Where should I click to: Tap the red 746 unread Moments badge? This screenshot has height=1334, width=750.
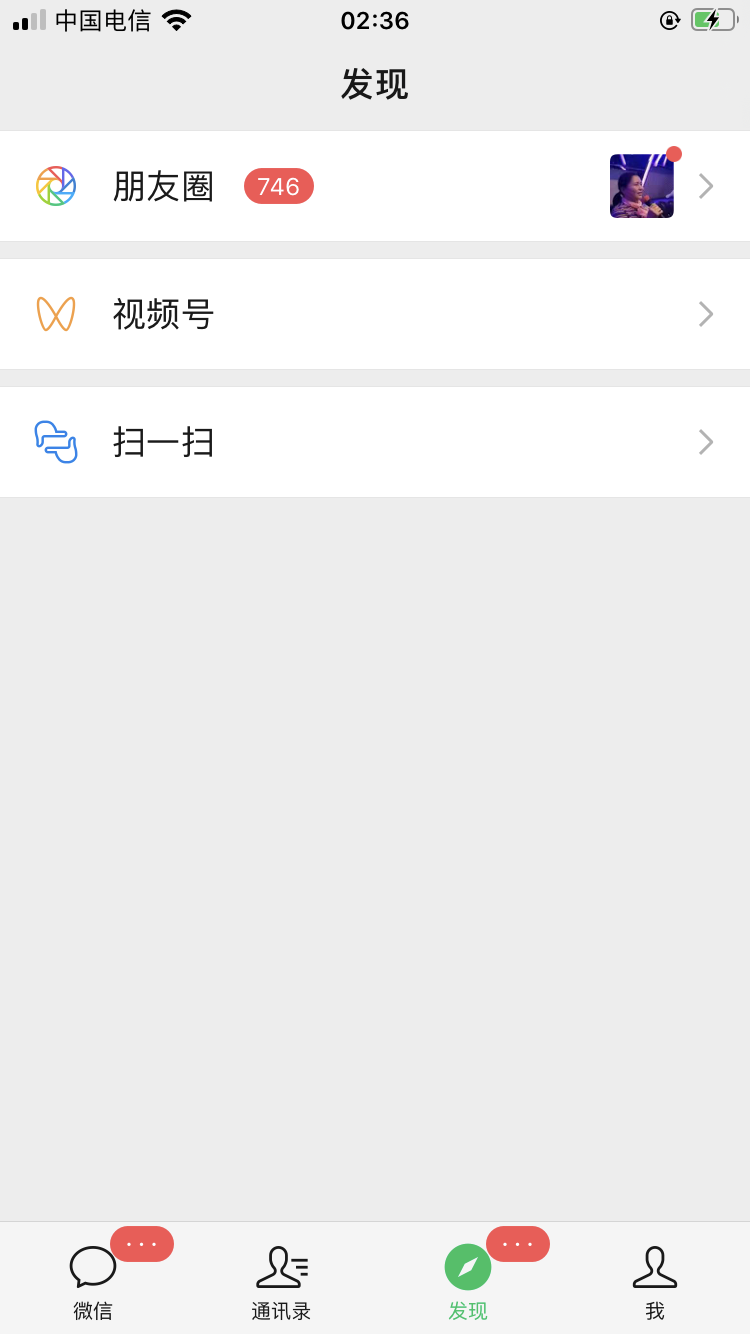(278, 186)
